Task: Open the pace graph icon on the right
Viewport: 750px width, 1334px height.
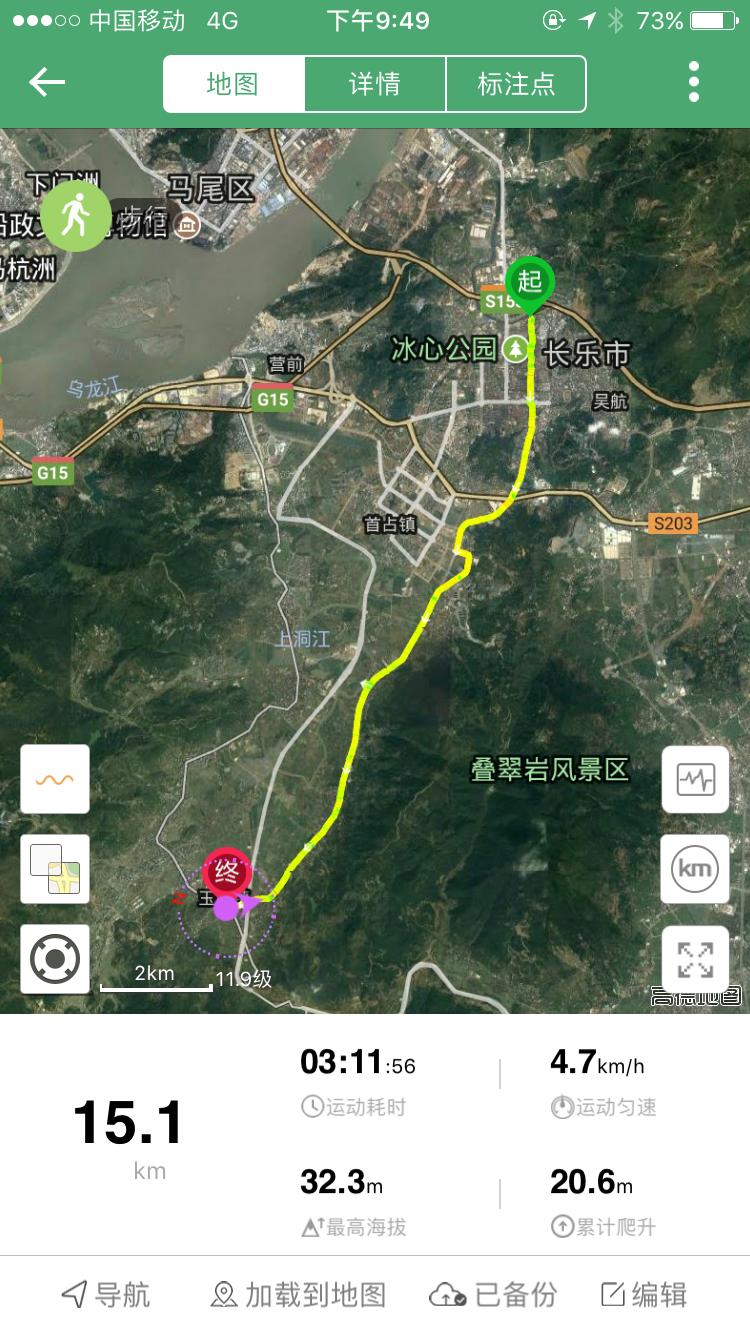Action: click(x=694, y=778)
